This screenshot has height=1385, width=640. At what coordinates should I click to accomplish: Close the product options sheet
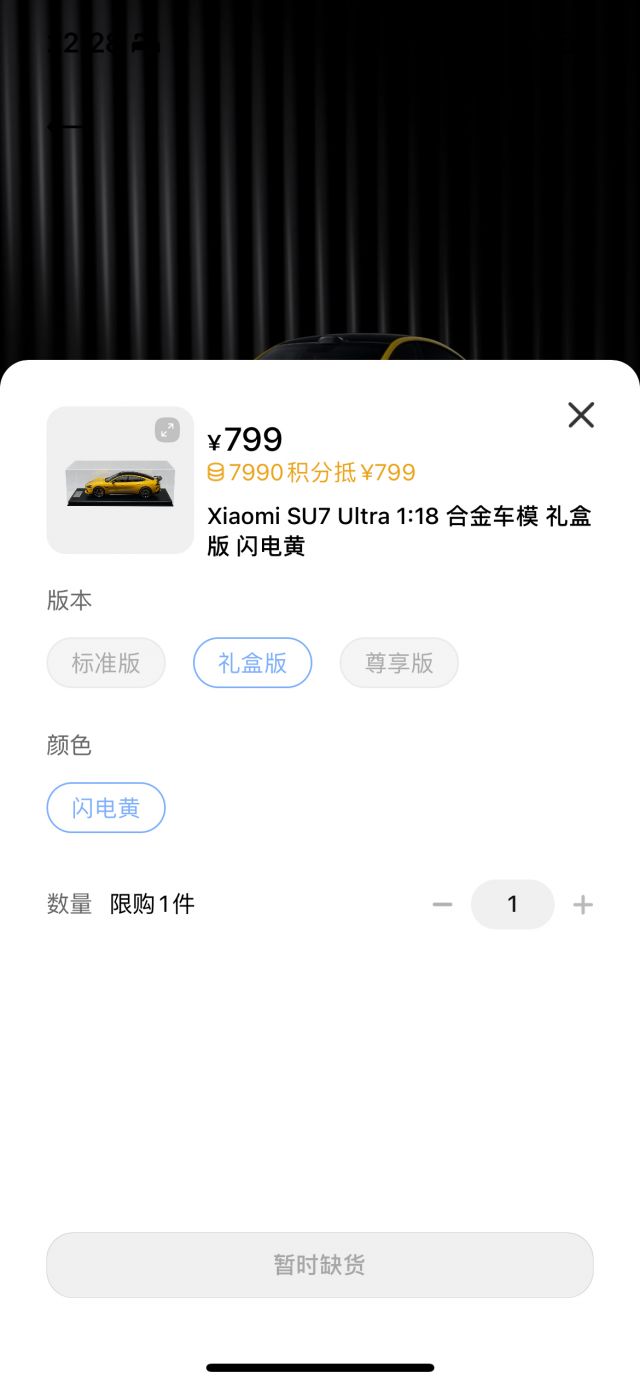581,415
